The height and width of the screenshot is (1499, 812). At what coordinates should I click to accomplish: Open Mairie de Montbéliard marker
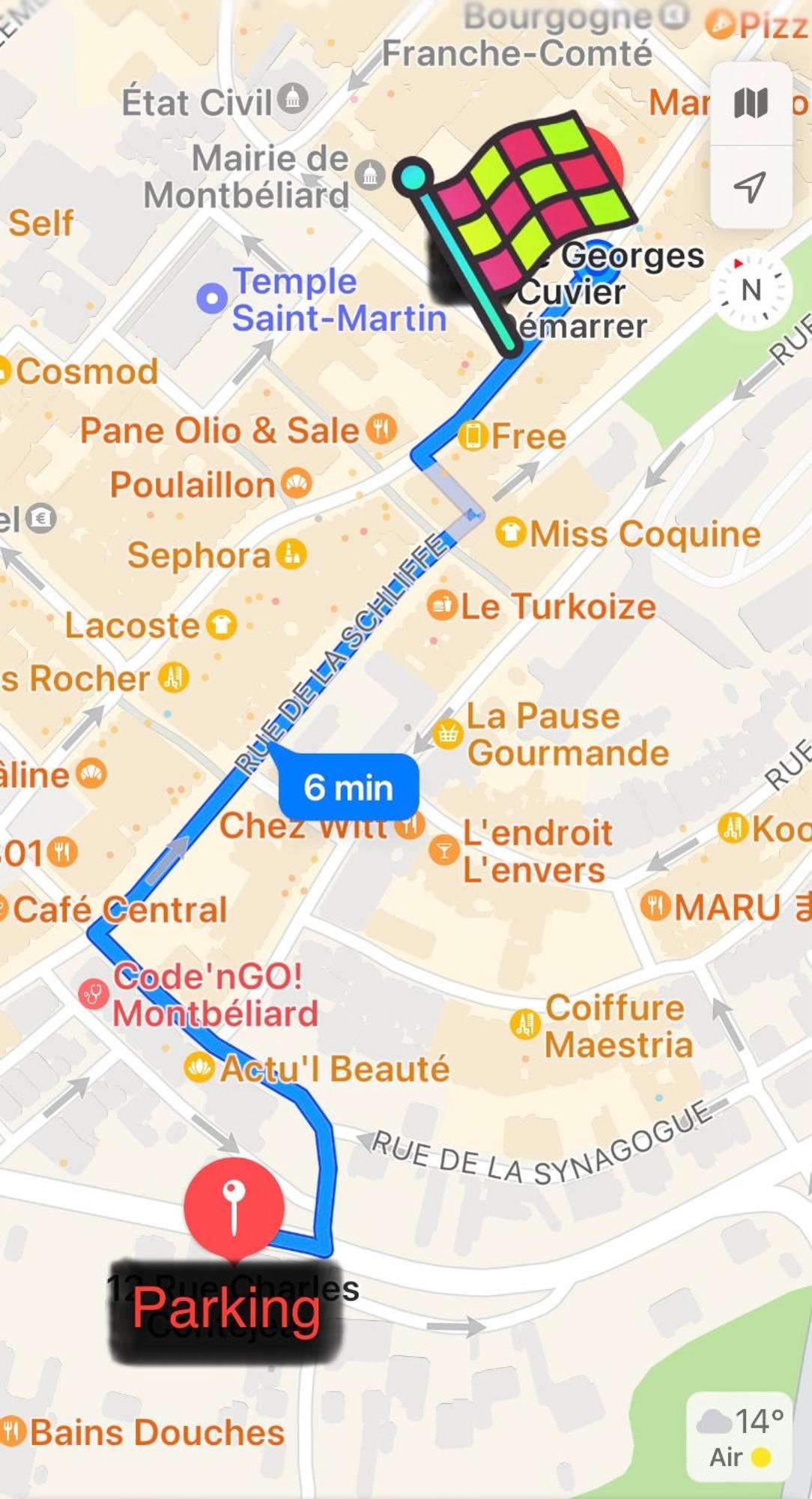point(370,175)
